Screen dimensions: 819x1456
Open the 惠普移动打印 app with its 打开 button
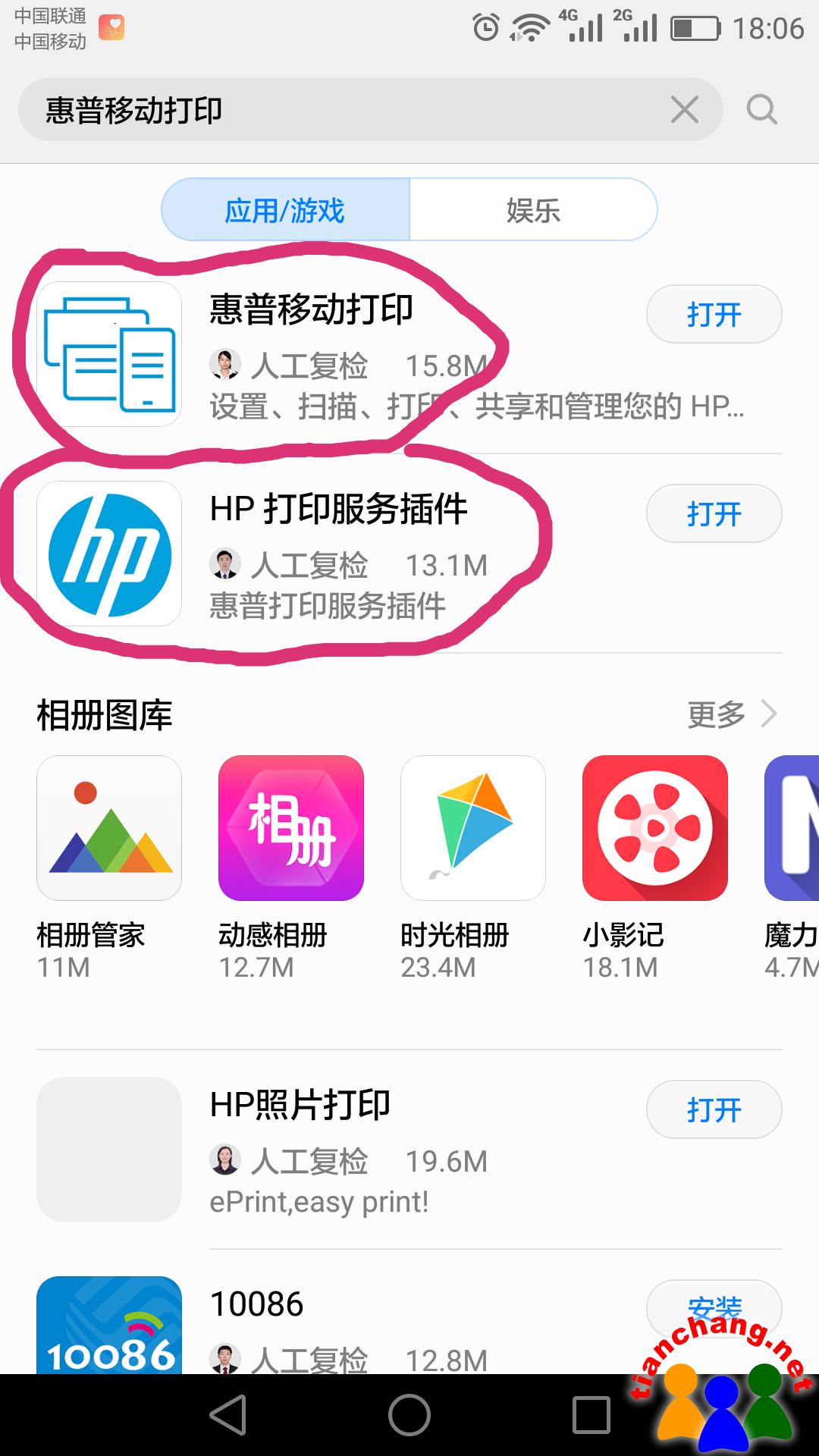713,314
